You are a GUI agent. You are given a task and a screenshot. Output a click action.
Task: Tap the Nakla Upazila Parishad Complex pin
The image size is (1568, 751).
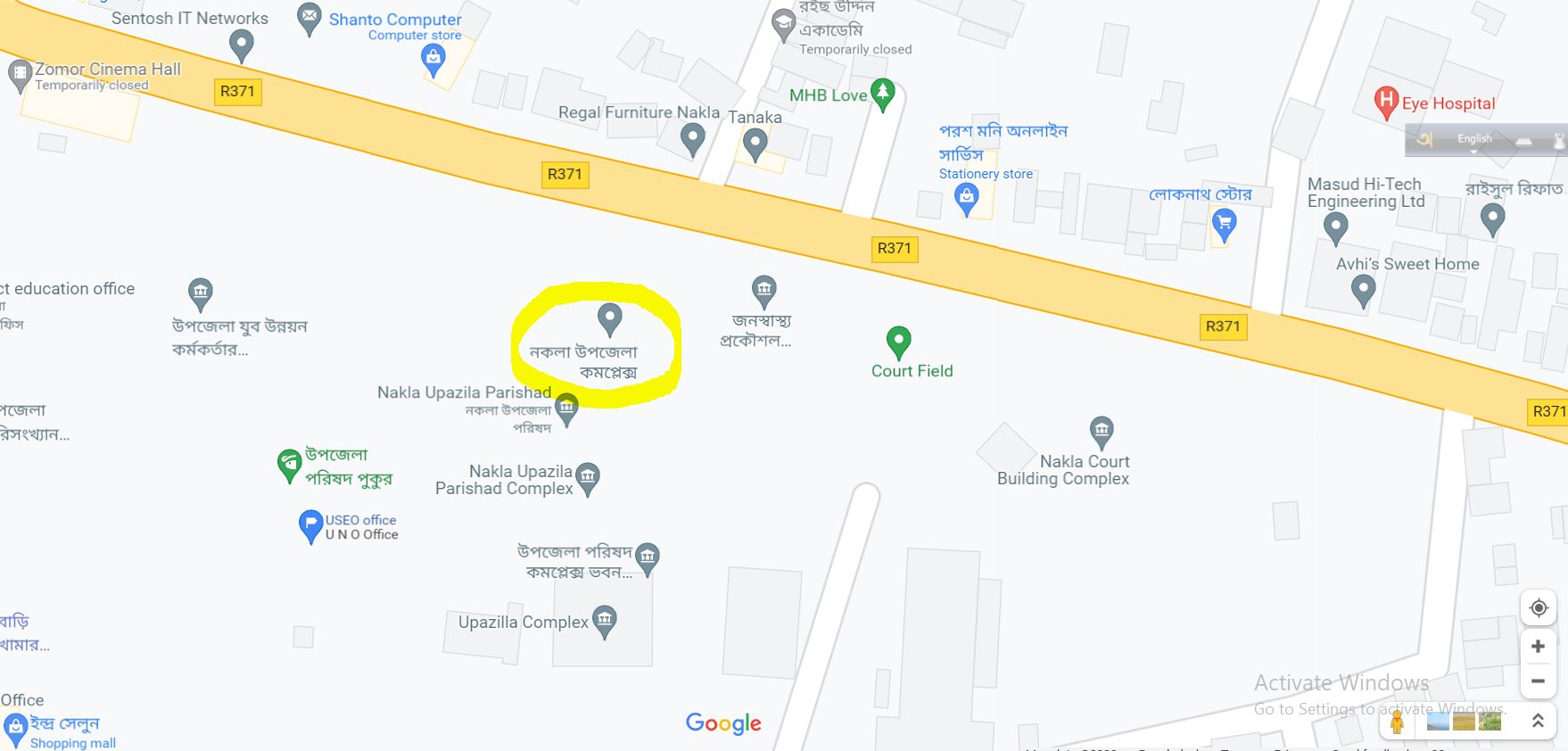pos(588,477)
